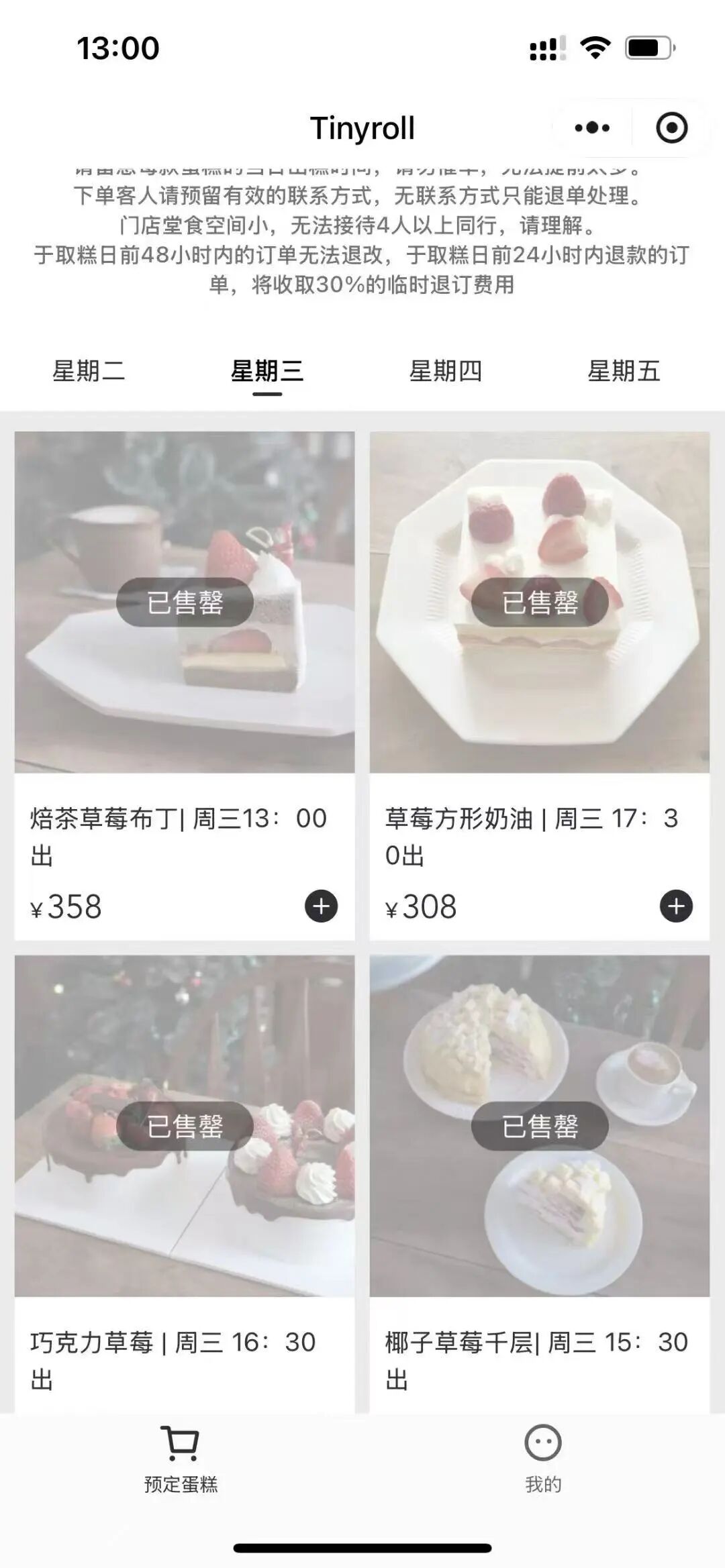
Task: Add 焙茶草莓布丁 to the cart
Action: pyautogui.click(x=322, y=906)
